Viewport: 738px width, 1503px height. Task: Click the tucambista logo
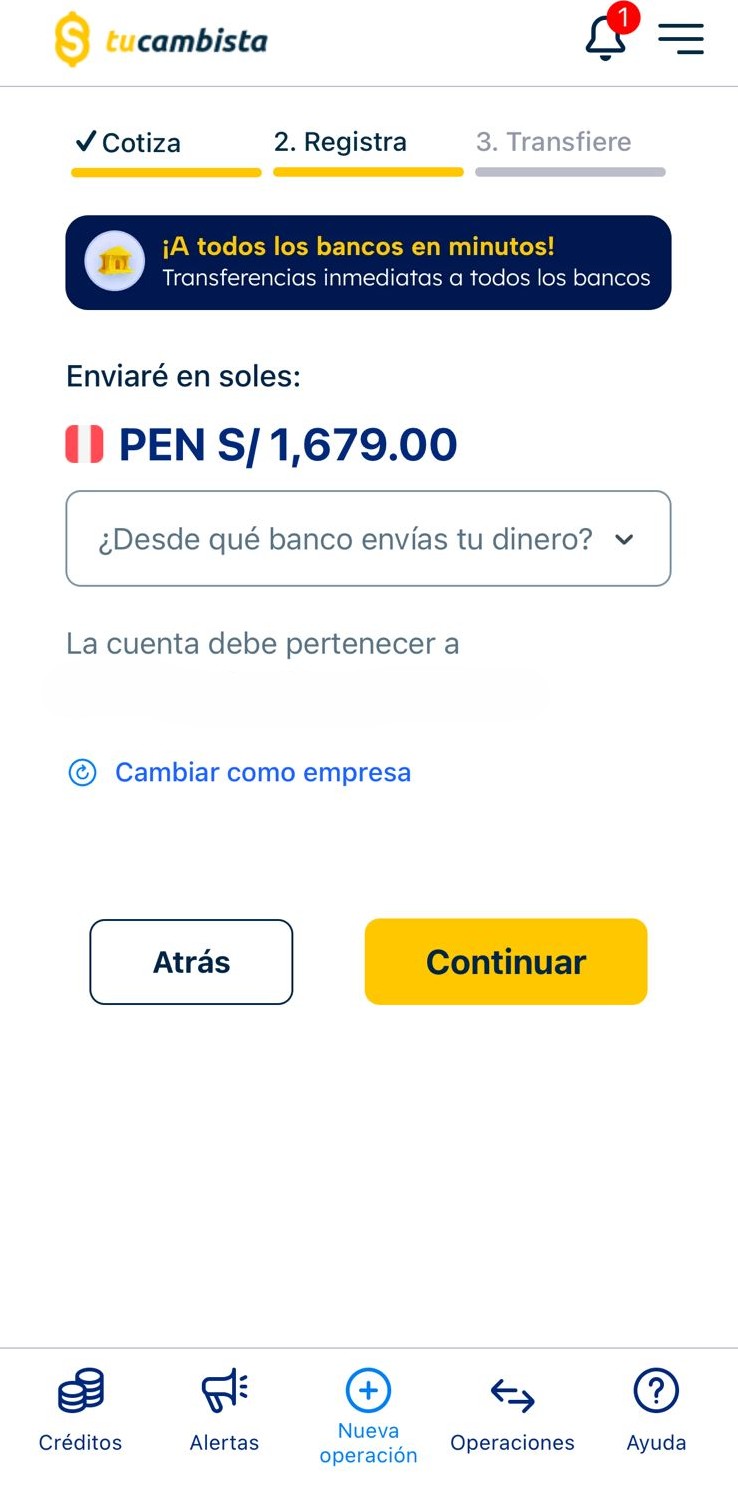coord(160,40)
